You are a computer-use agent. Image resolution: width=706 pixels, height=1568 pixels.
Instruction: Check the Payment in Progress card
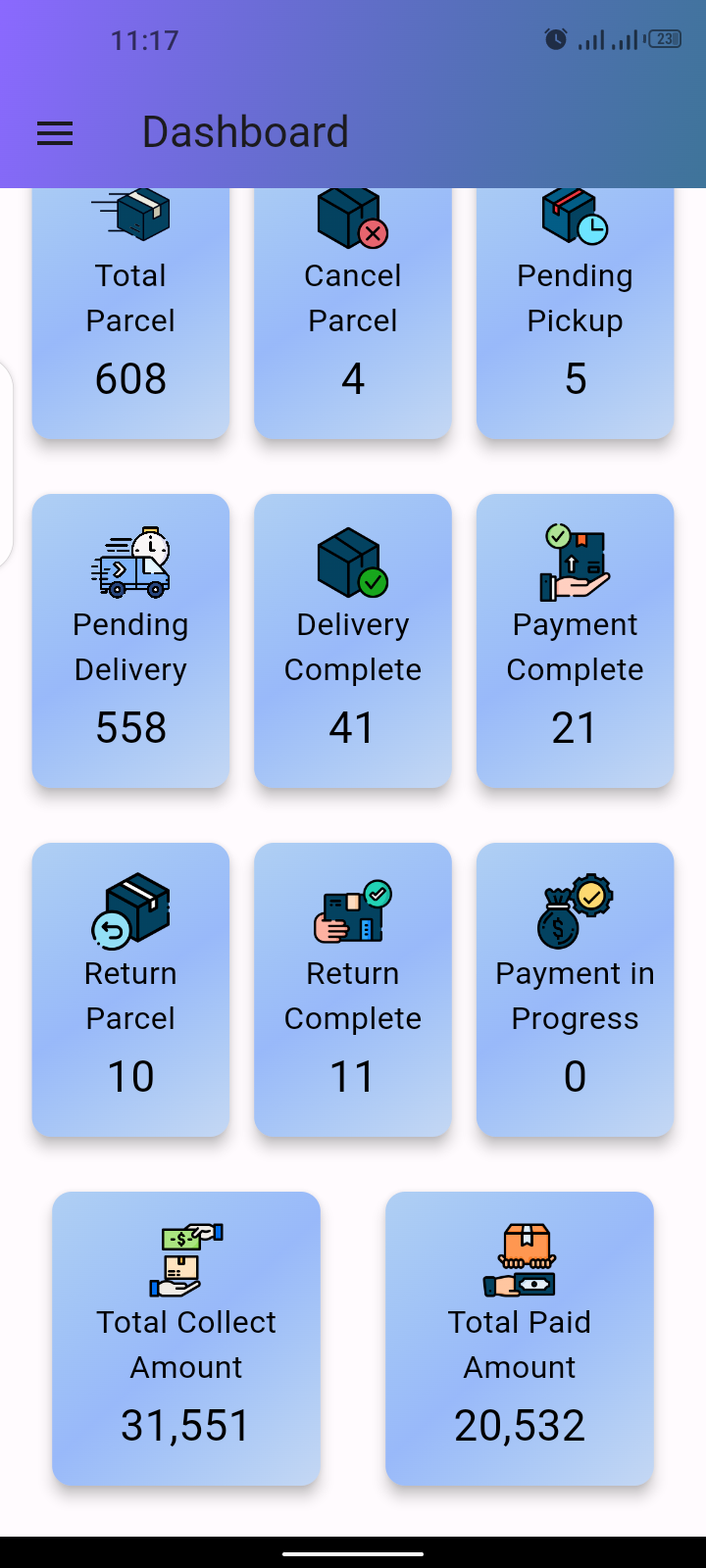575,990
